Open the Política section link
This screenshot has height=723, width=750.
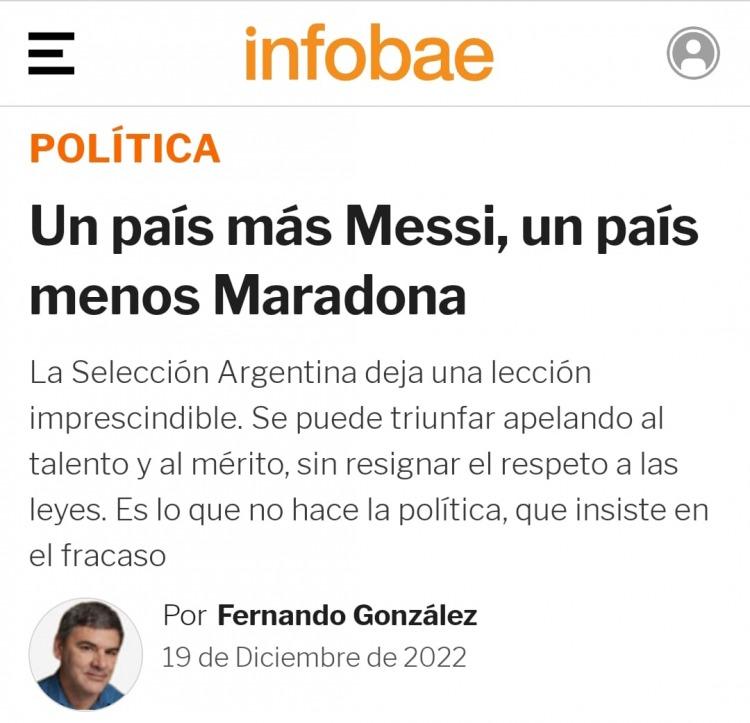tap(125, 148)
